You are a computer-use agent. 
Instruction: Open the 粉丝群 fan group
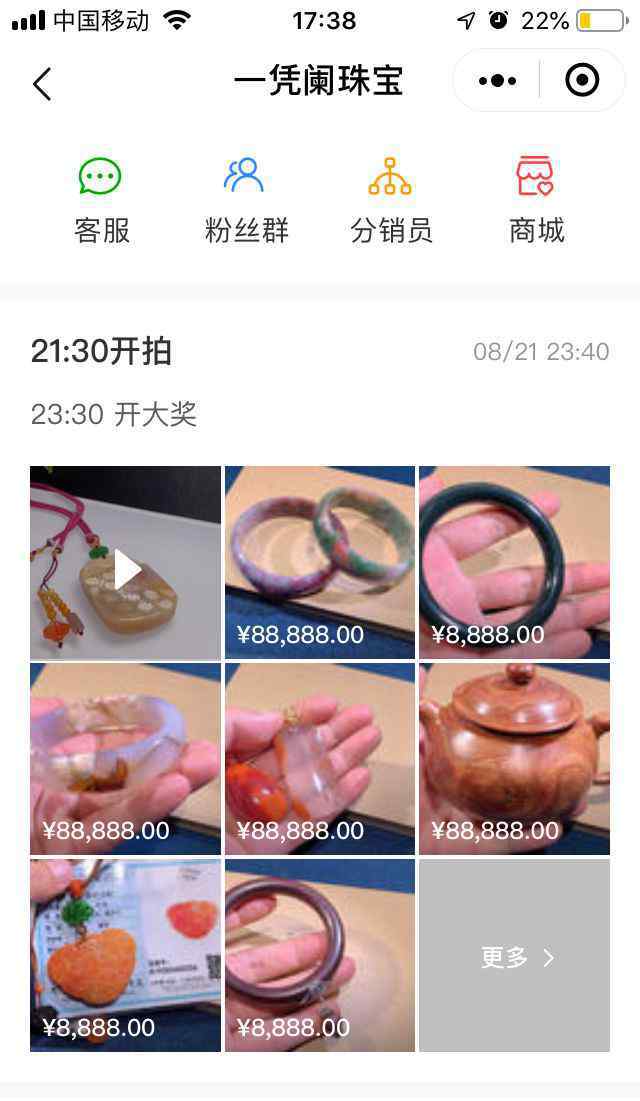pos(247,200)
